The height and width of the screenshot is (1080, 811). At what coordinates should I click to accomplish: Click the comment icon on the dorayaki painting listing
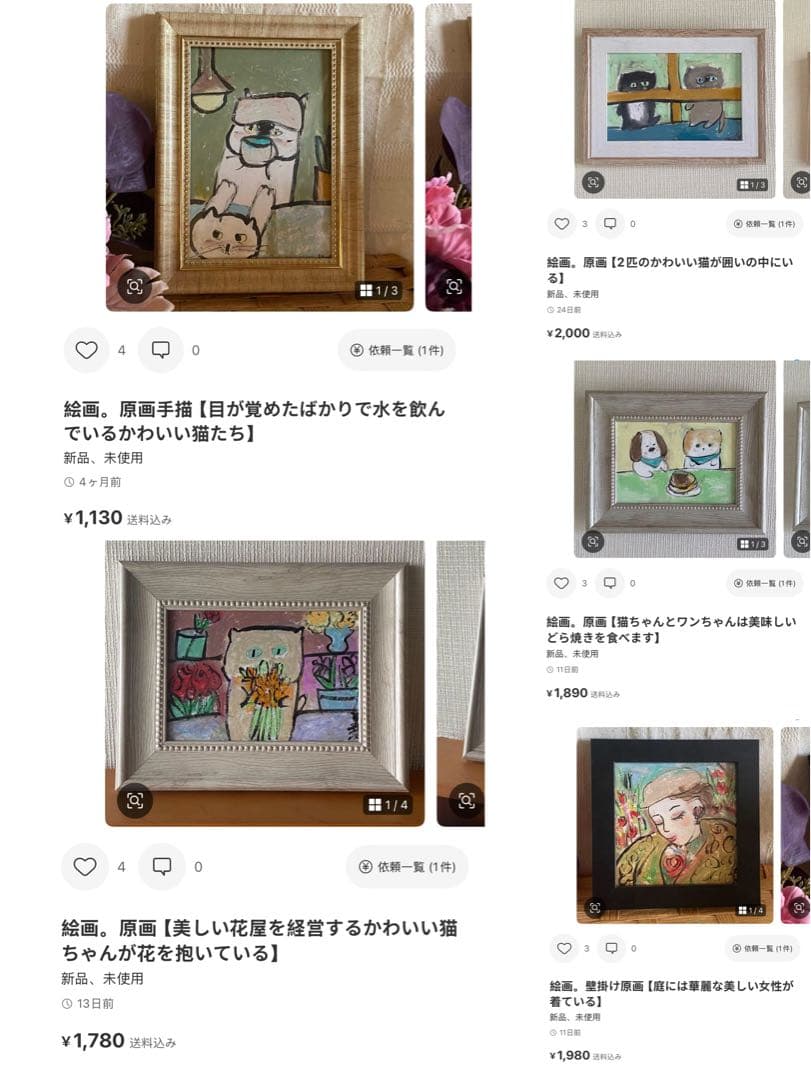611,582
